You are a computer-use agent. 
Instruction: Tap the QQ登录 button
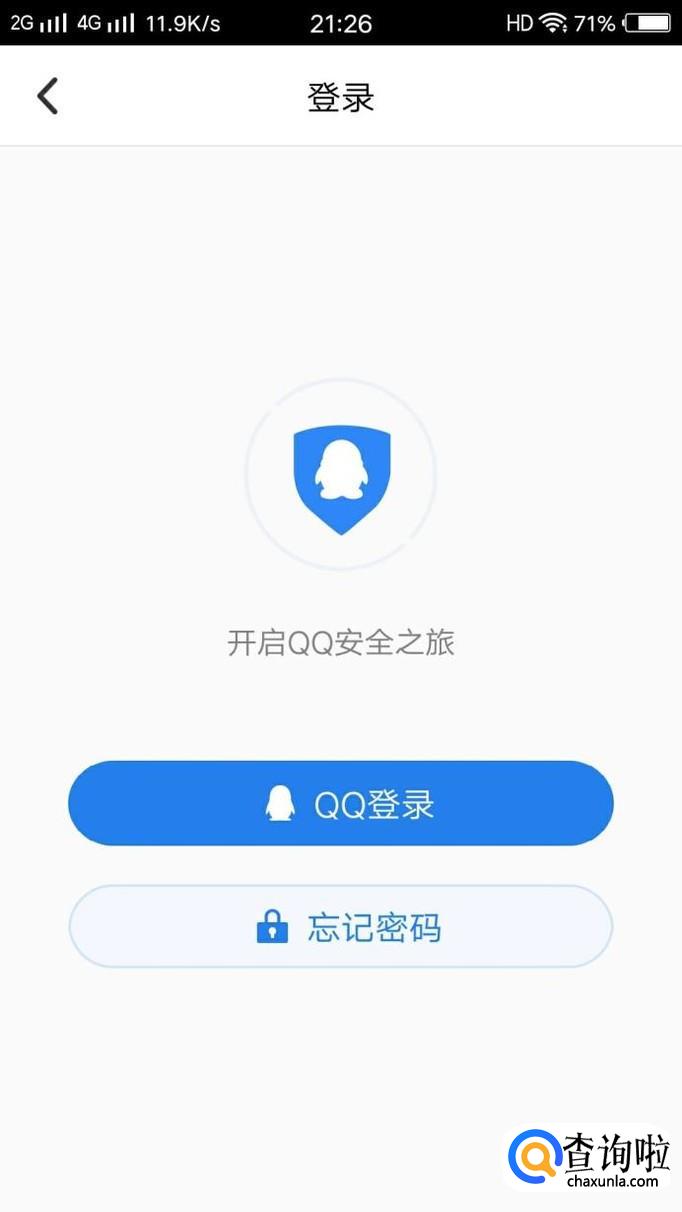point(340,803)
